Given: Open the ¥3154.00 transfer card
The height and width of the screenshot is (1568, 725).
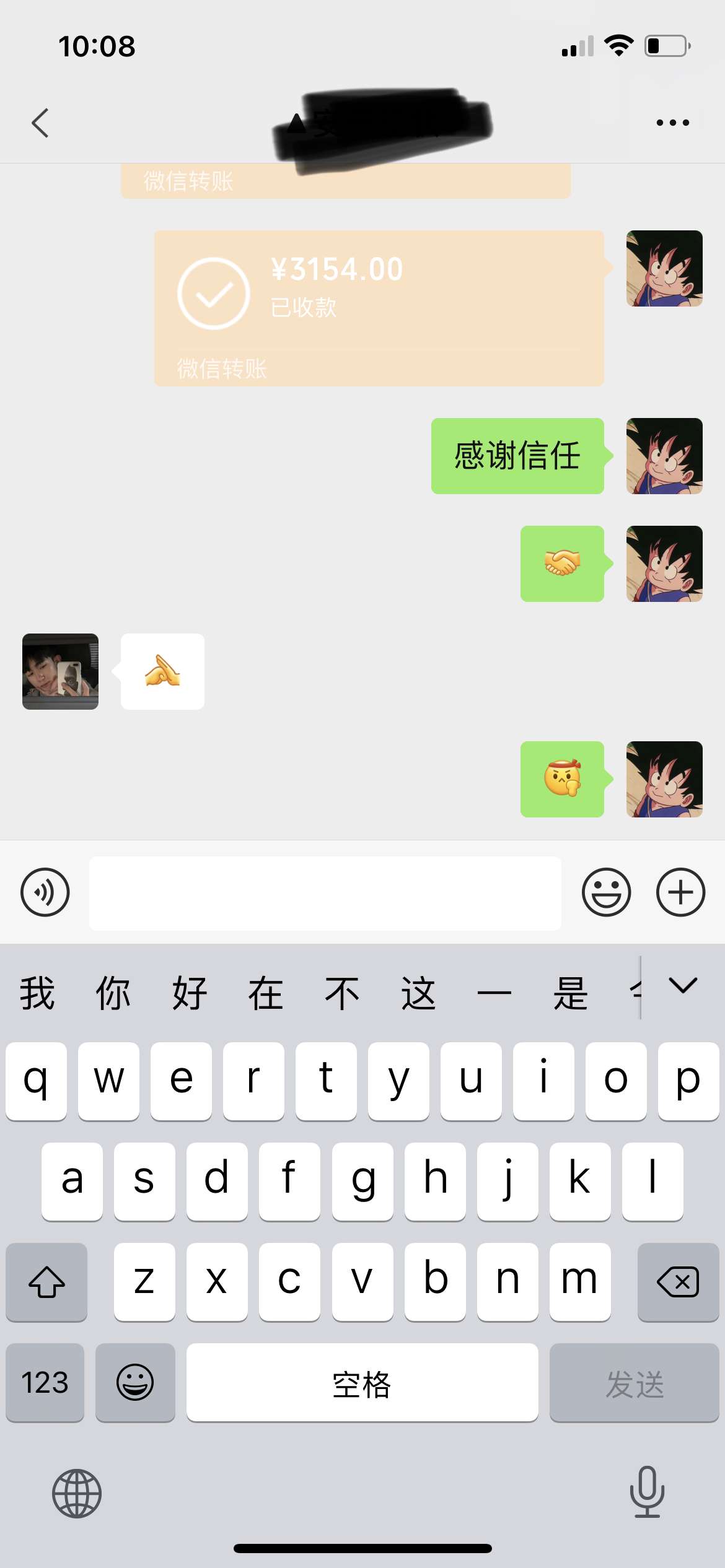Looking at the screenshot, I should 379,308.
